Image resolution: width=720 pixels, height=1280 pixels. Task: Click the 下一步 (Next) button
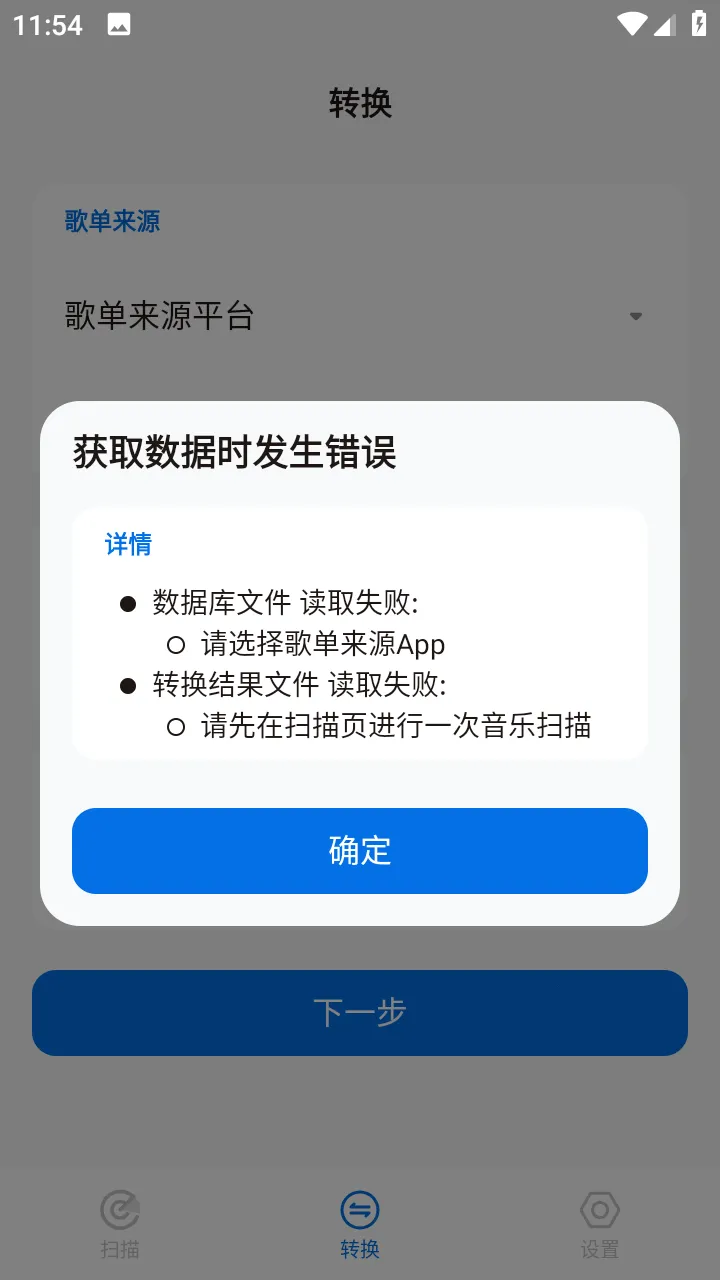pyautogui.click(x=360, y=1012)
